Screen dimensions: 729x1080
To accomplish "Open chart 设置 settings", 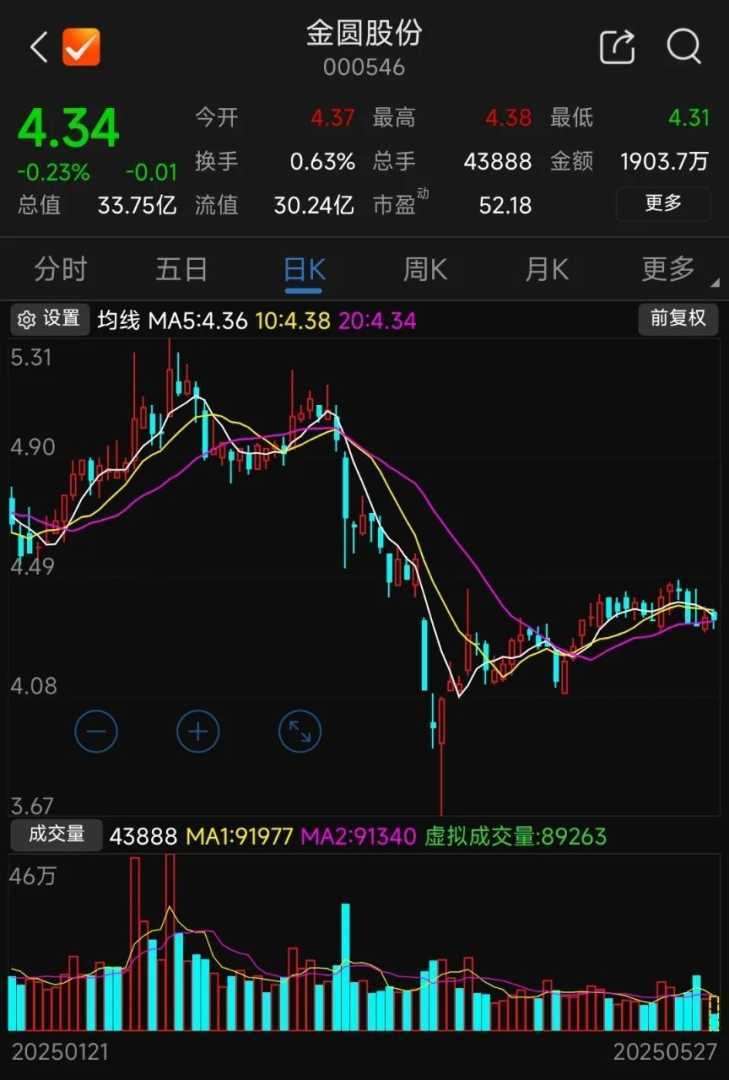I will [x=50, y=319].
